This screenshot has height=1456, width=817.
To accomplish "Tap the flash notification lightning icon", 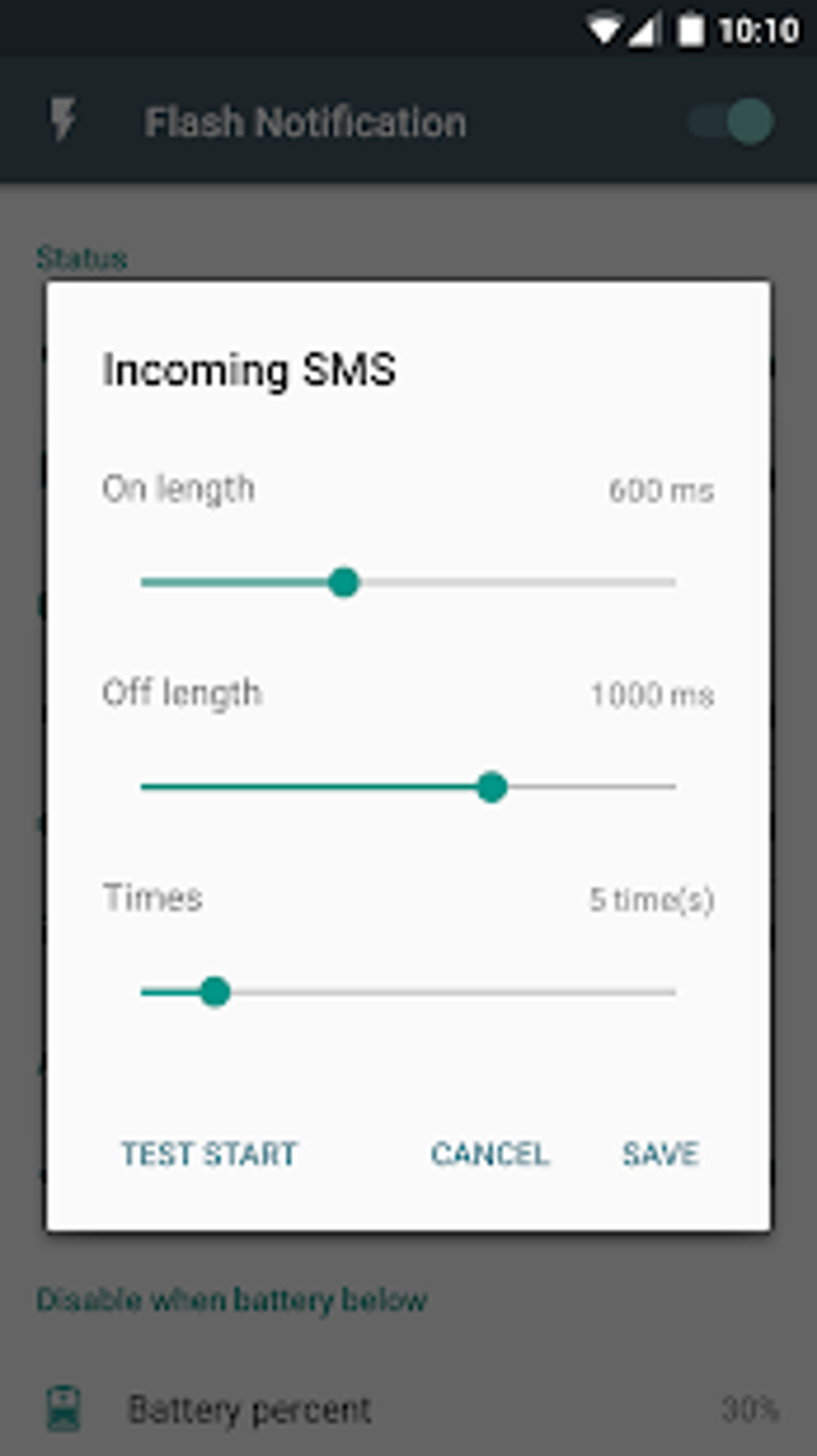I will 64,121.
